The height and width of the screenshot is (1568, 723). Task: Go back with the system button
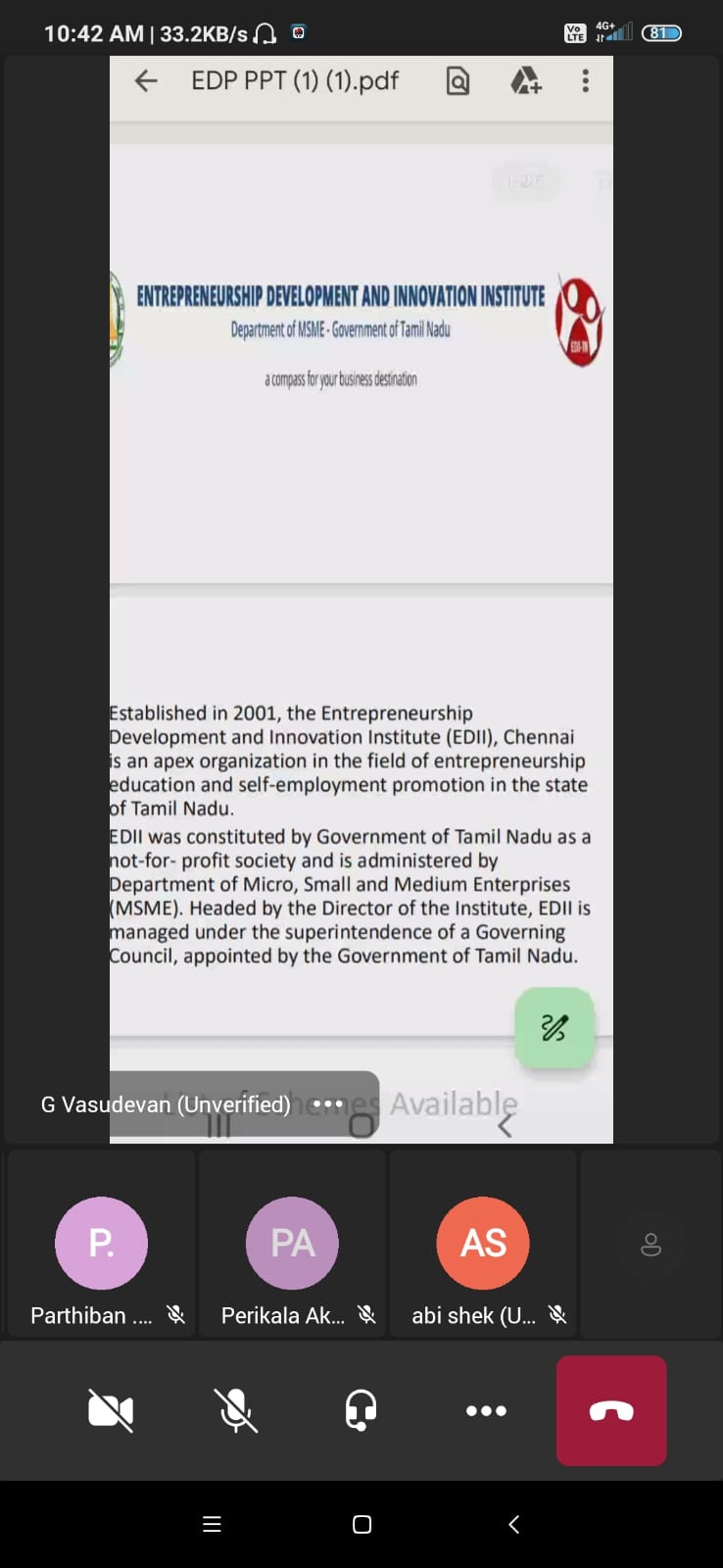513,1524
